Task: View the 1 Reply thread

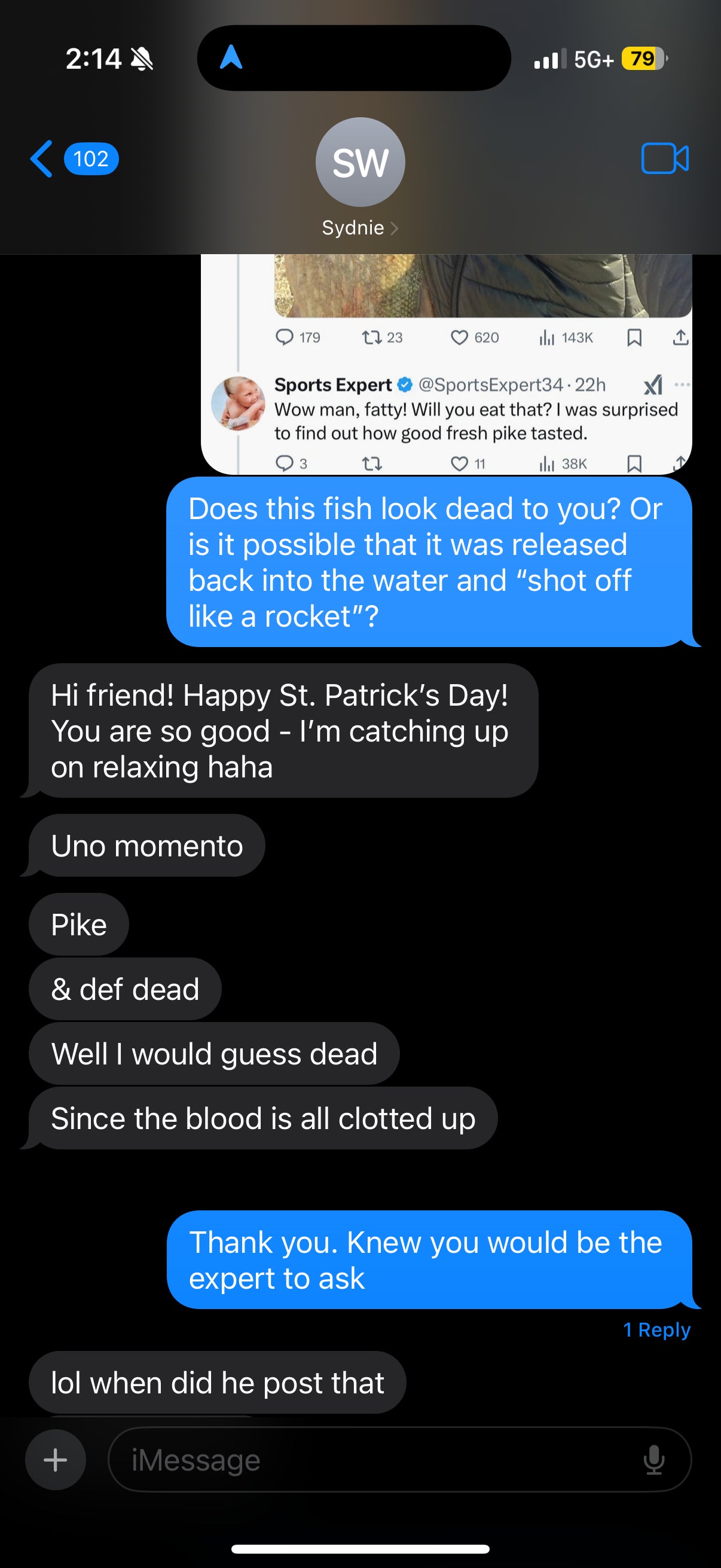Action: [656, 1330]
